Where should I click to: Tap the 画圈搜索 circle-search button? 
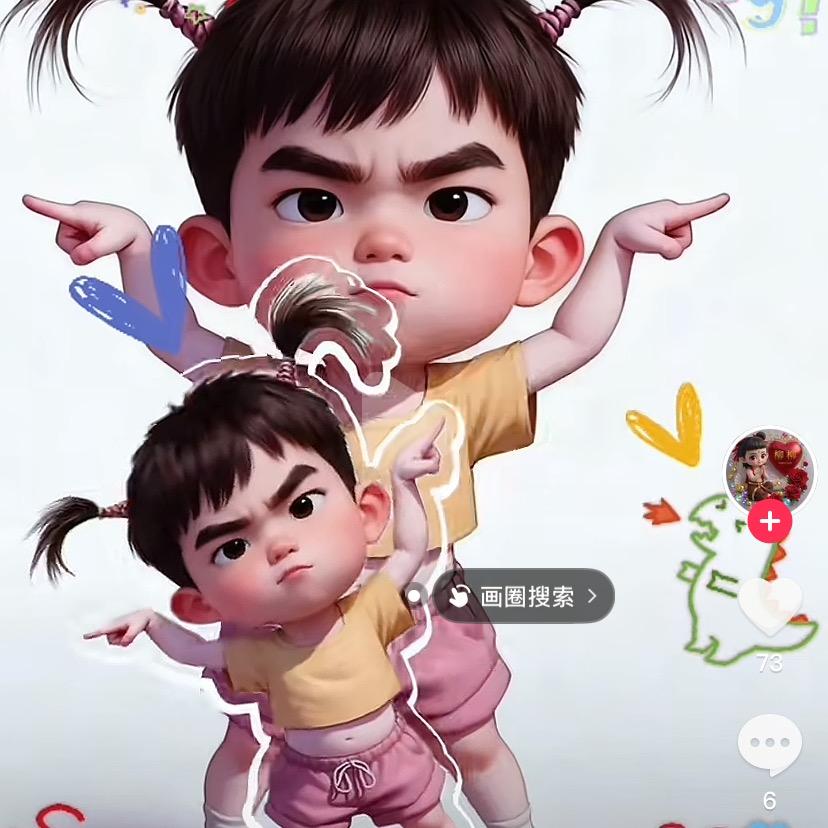[x=523, y=597]
